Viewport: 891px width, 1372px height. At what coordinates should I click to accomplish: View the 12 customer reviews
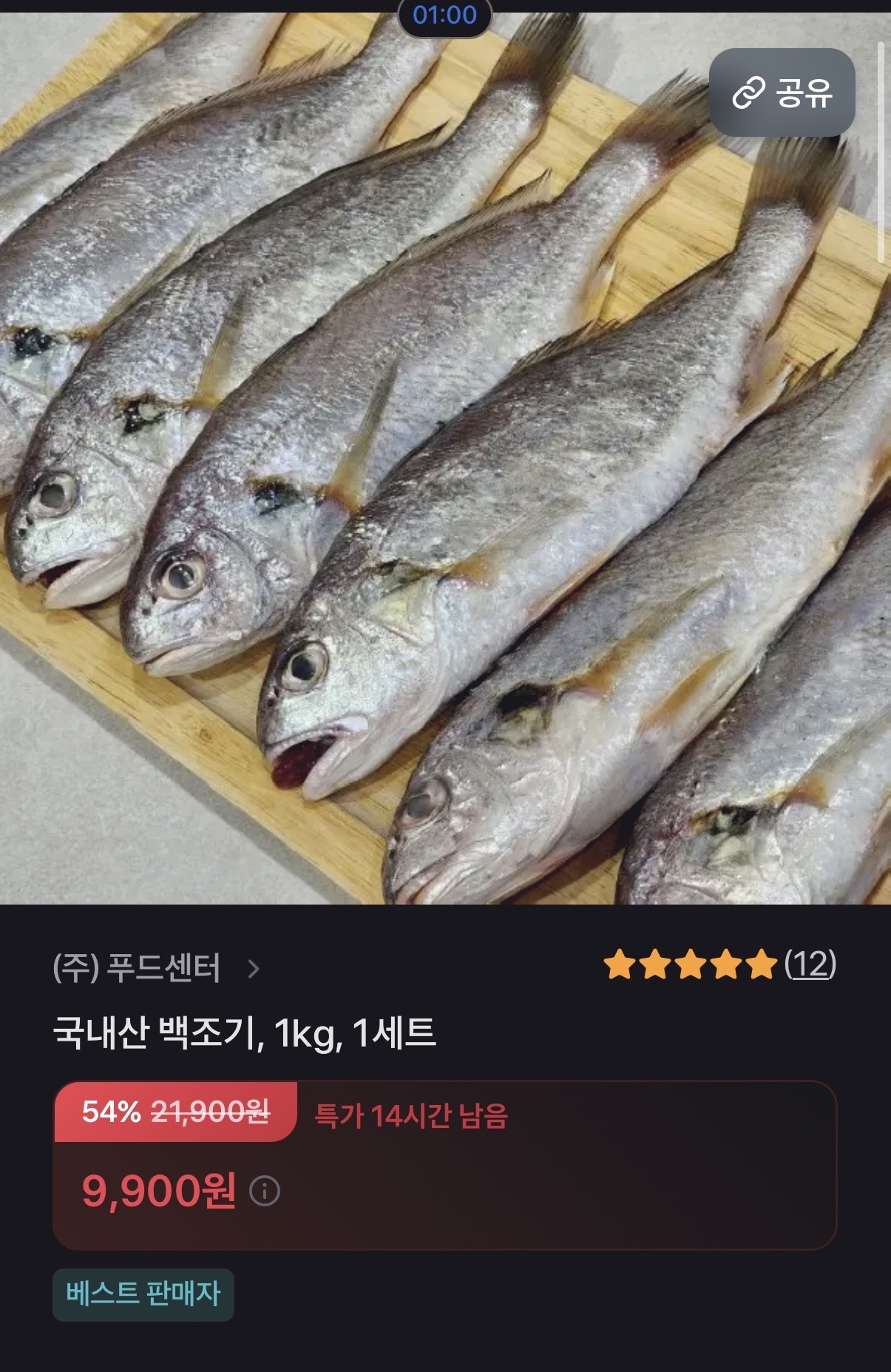click(810, 964)
